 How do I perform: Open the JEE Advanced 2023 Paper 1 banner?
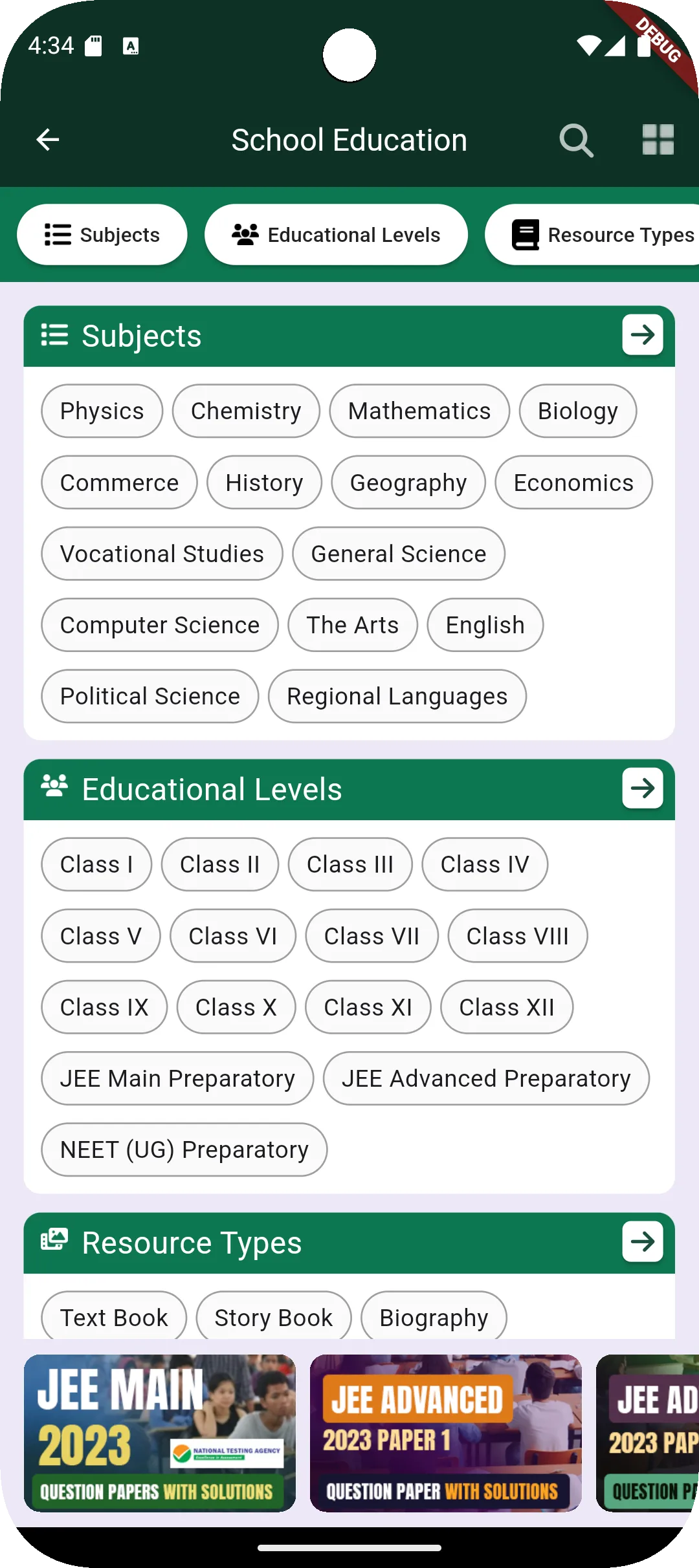[445, 1433]
